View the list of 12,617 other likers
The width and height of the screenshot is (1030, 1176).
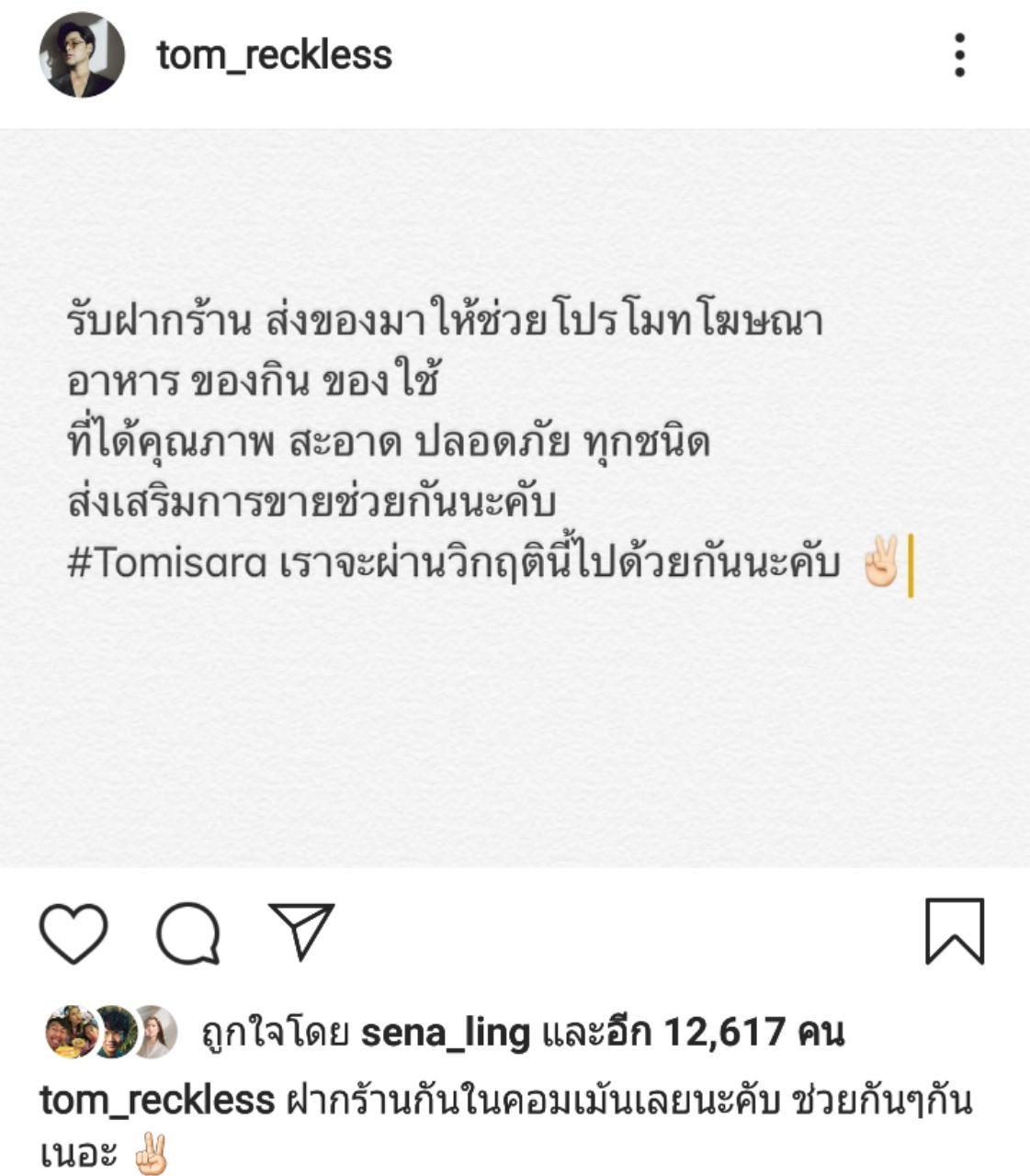point(723,1033)
